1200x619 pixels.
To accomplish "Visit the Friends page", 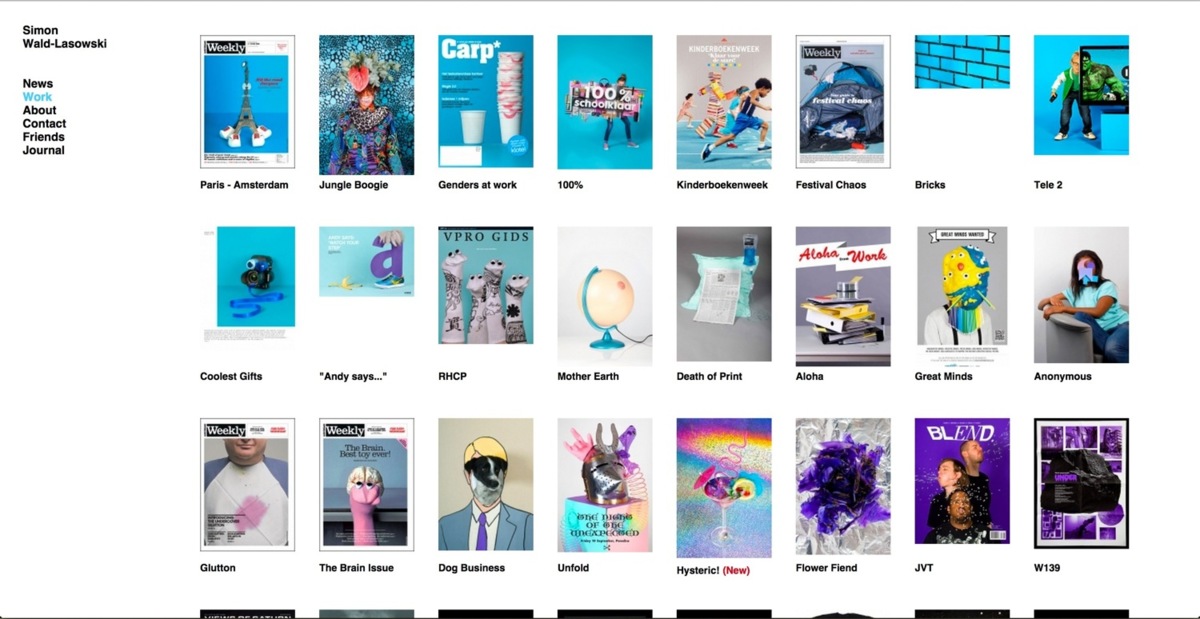I will pos(43,137).
